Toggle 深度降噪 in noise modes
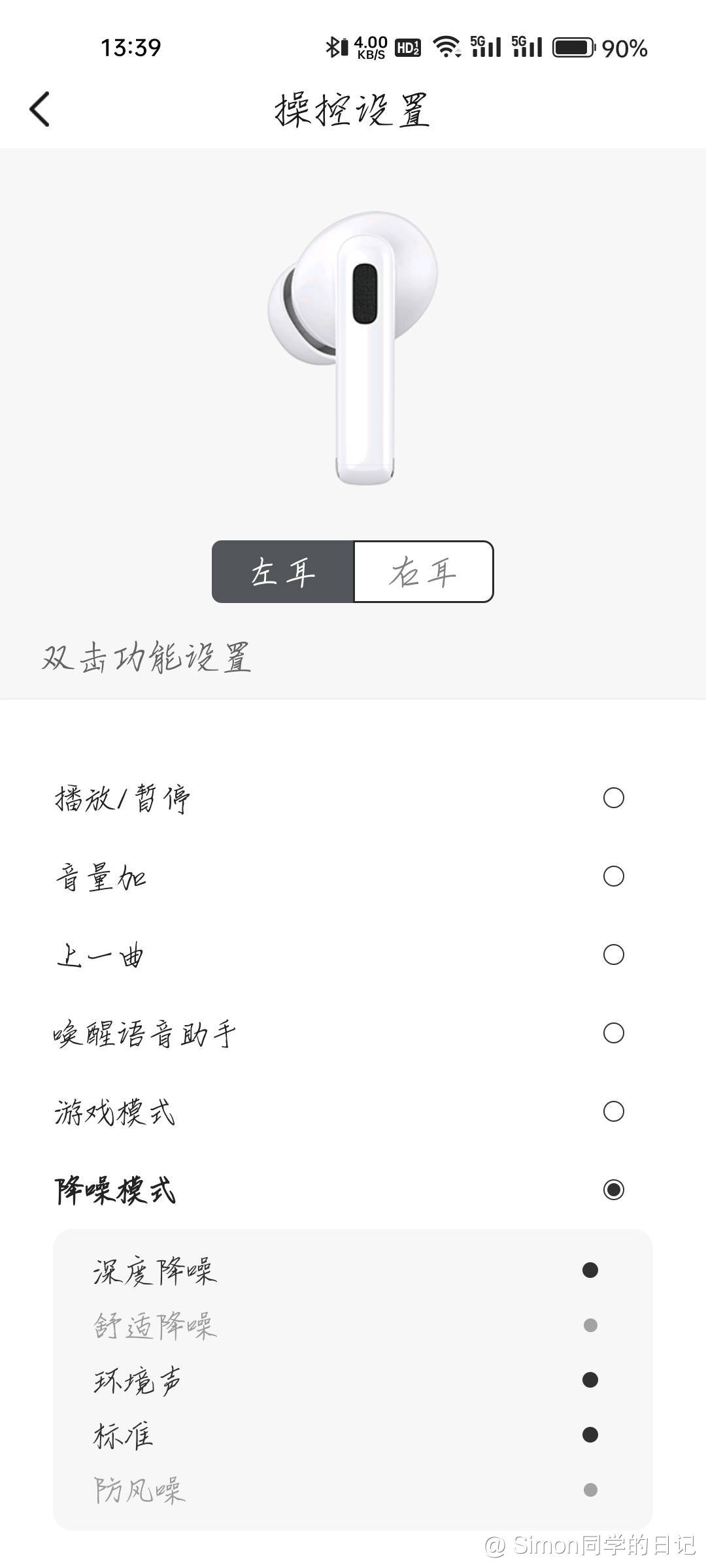The height and width of the screenshot is (1568, 706). point(590,1269)
